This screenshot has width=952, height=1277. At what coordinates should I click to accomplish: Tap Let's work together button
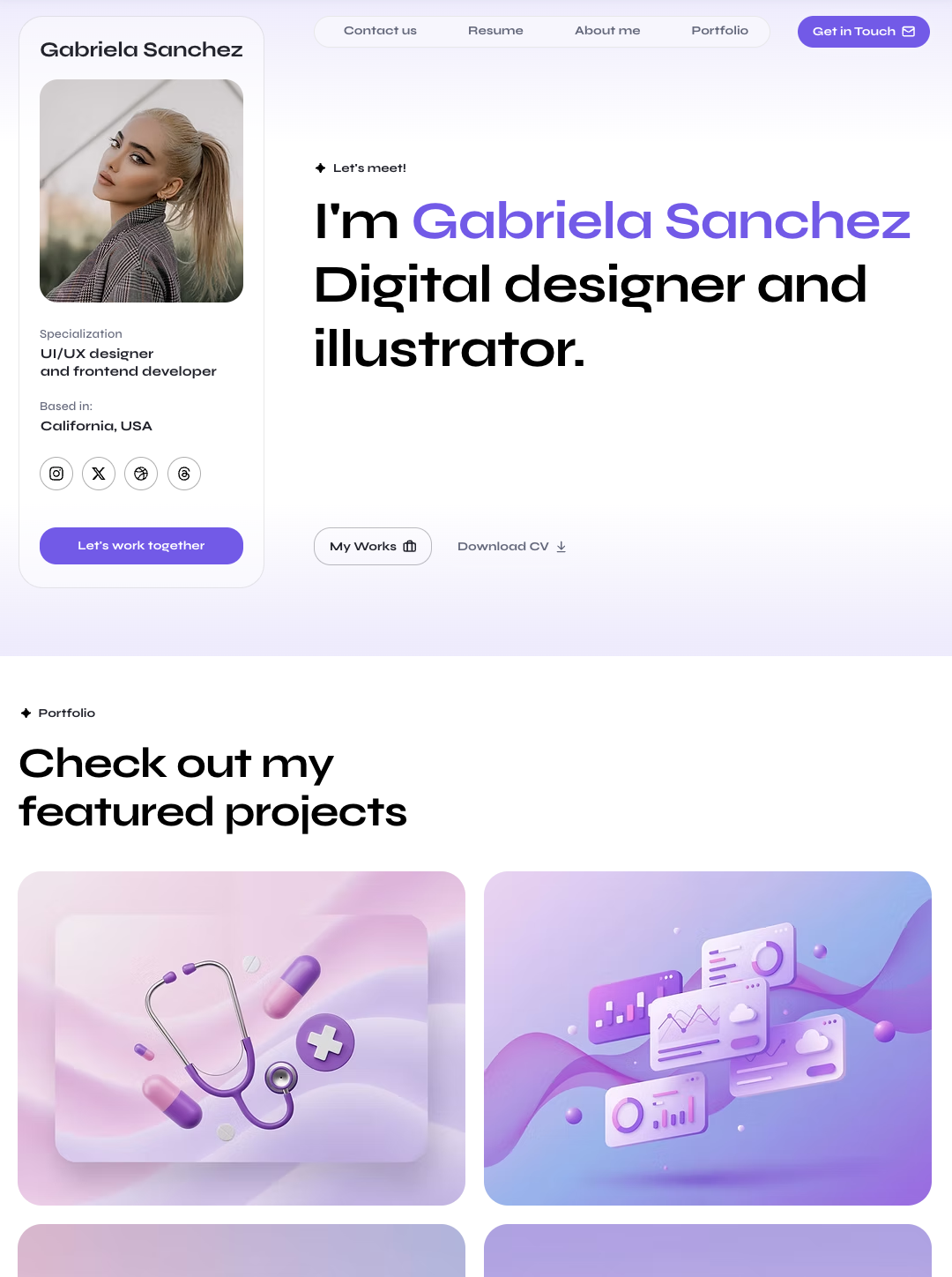[141, 546]
